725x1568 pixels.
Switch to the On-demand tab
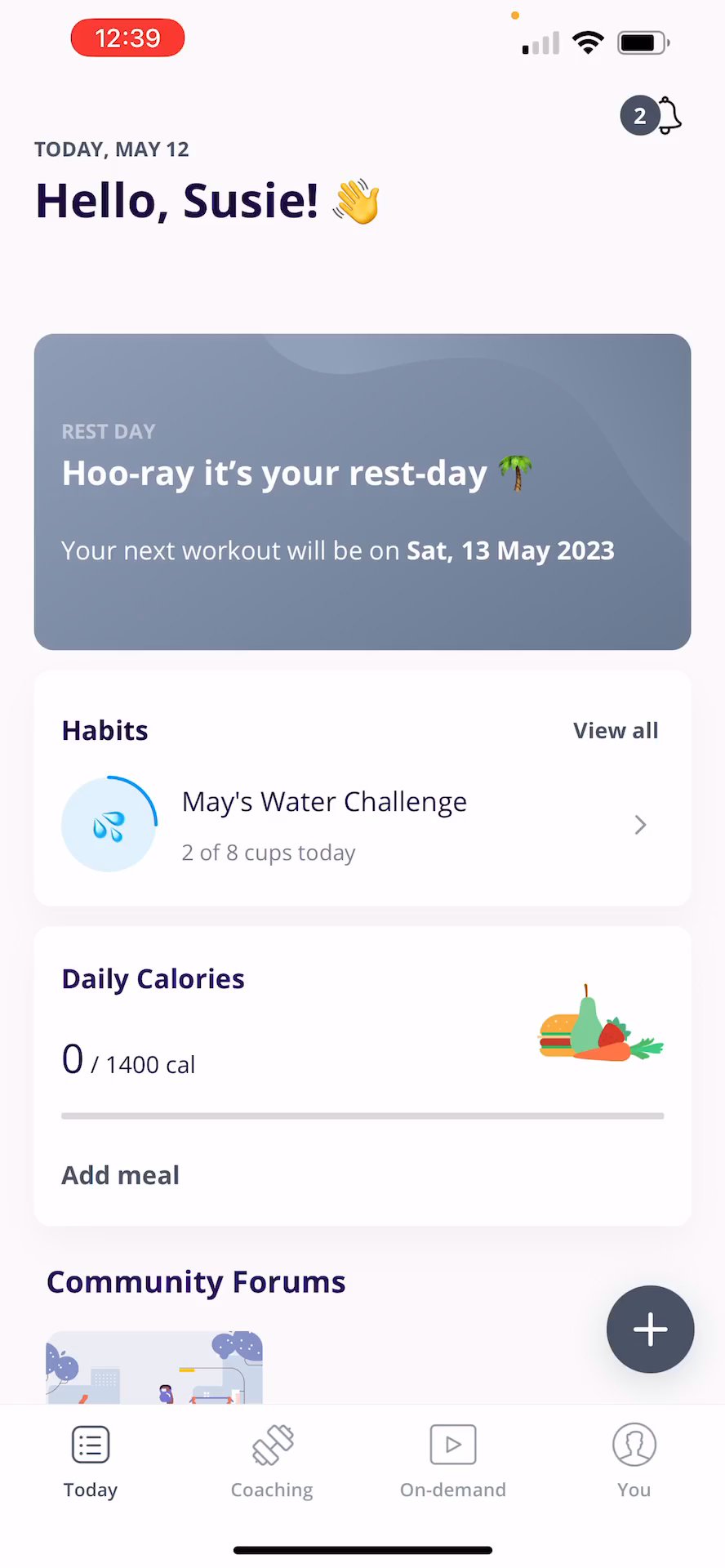coord(453,1462)
